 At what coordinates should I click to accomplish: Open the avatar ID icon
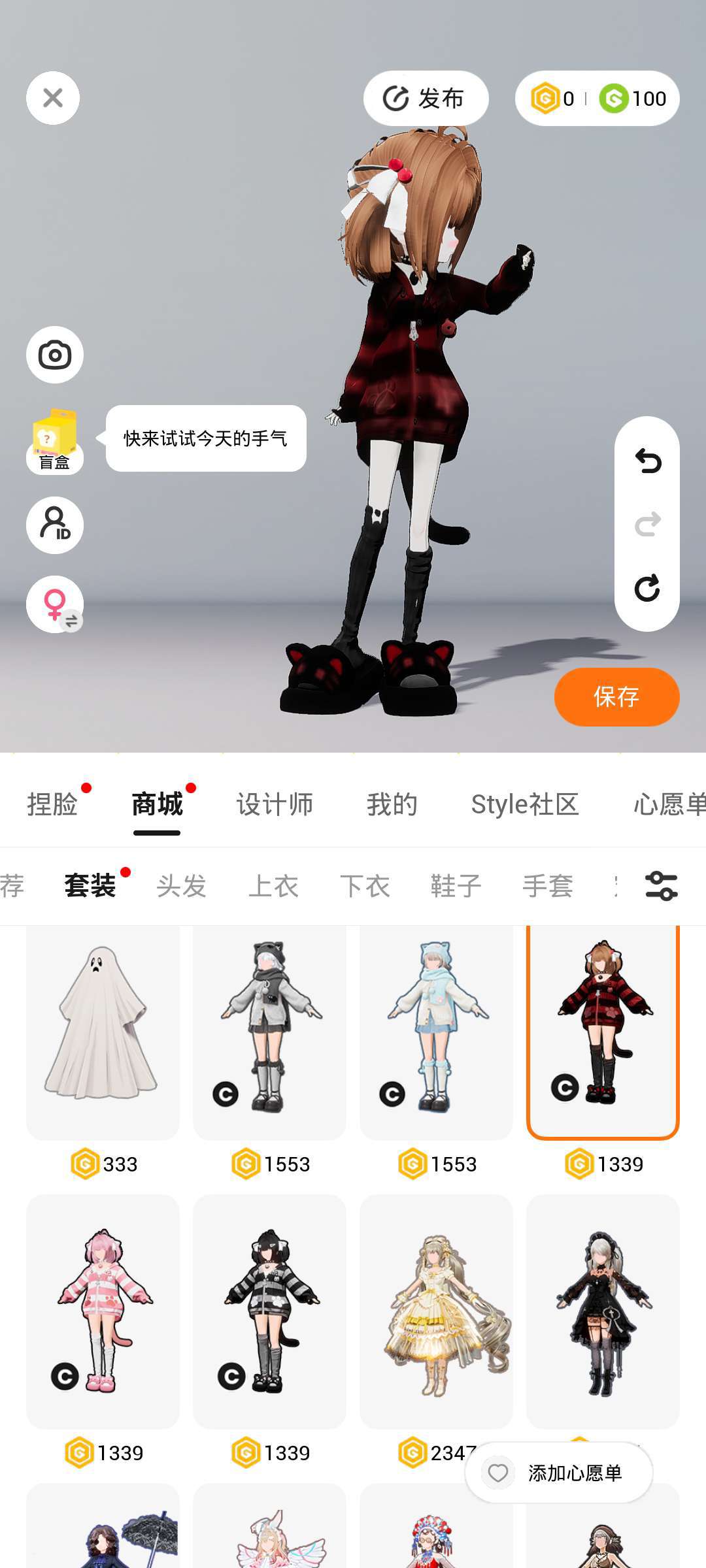pos(55,525)
